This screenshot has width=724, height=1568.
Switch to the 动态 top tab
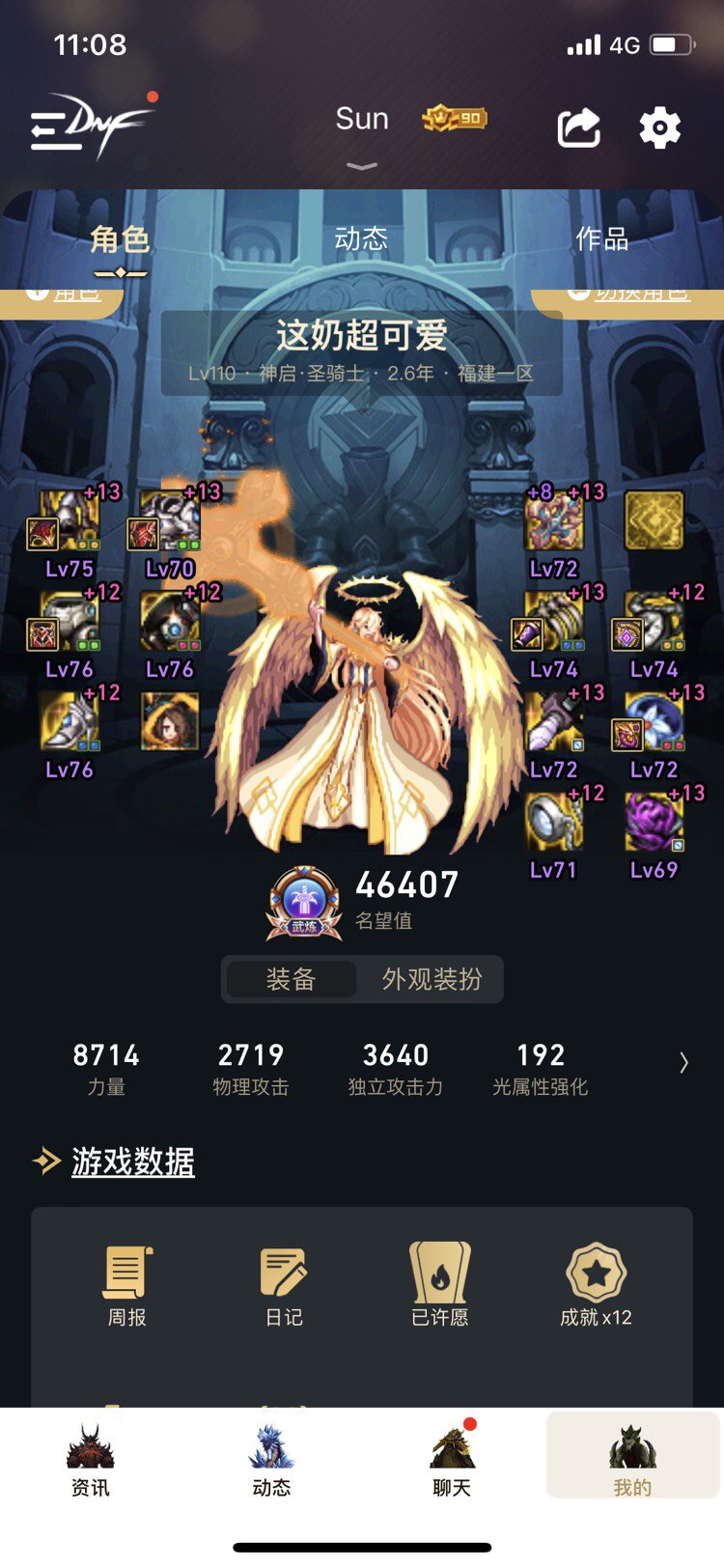click(361, 239)
